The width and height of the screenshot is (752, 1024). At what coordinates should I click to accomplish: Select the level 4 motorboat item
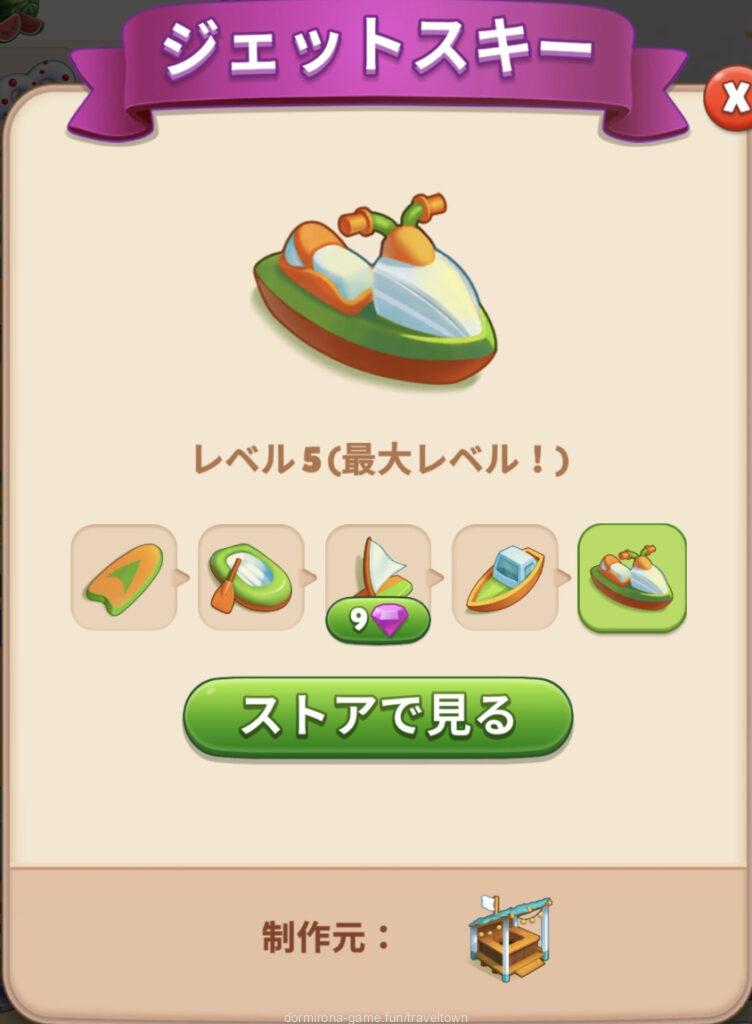point(505,578)
